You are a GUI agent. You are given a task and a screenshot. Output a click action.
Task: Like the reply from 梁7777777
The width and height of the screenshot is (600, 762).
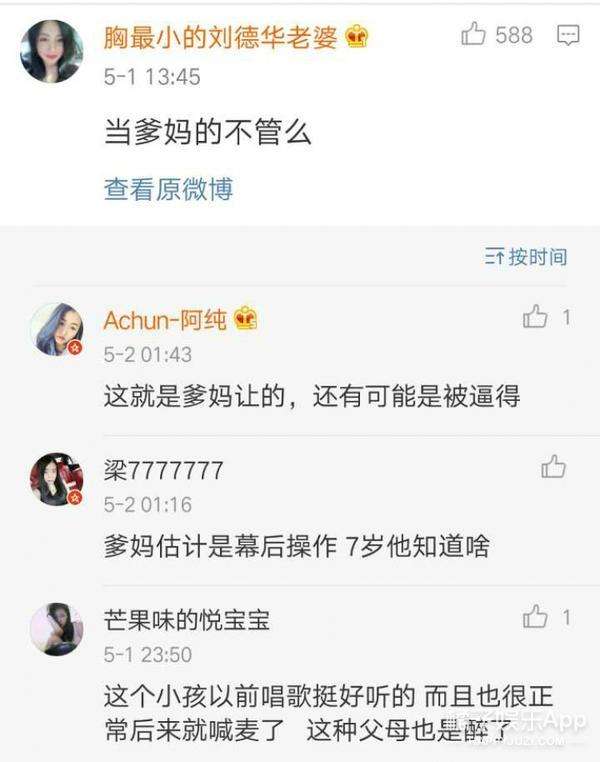tap(553, 467)
